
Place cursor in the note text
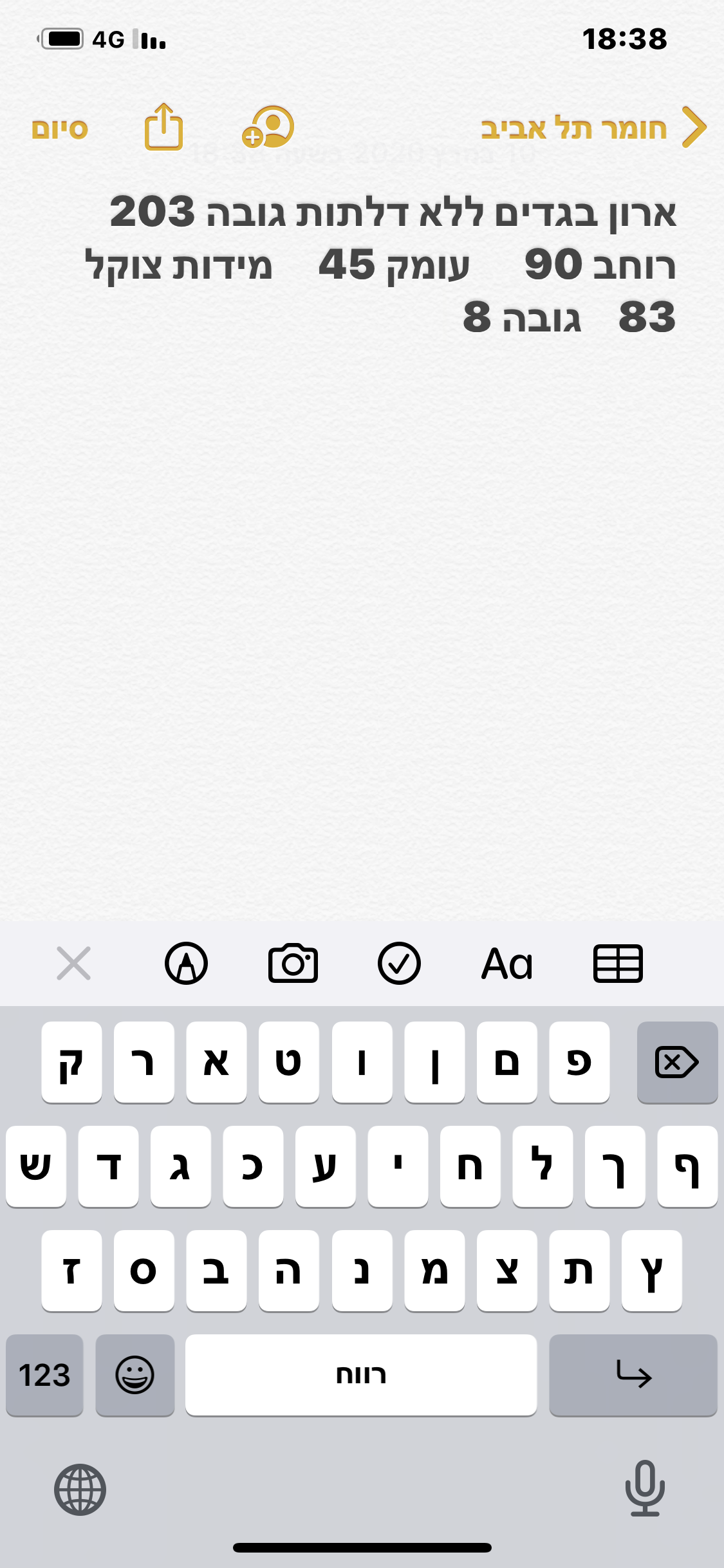click(381, 264)
